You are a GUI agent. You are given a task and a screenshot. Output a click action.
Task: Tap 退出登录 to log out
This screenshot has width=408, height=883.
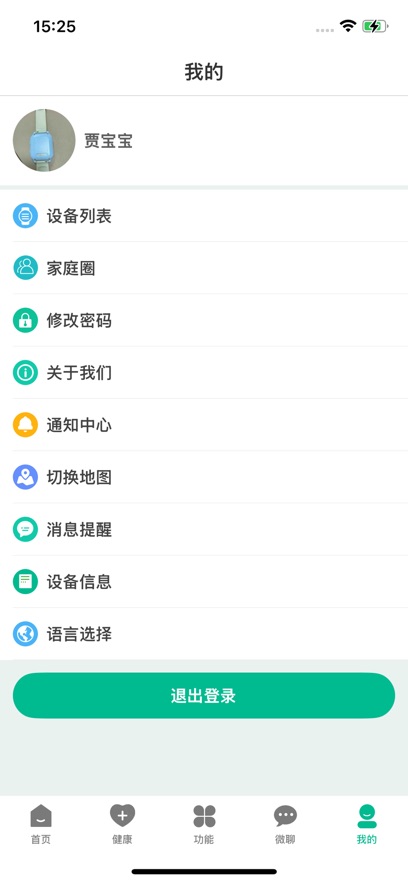204,695
